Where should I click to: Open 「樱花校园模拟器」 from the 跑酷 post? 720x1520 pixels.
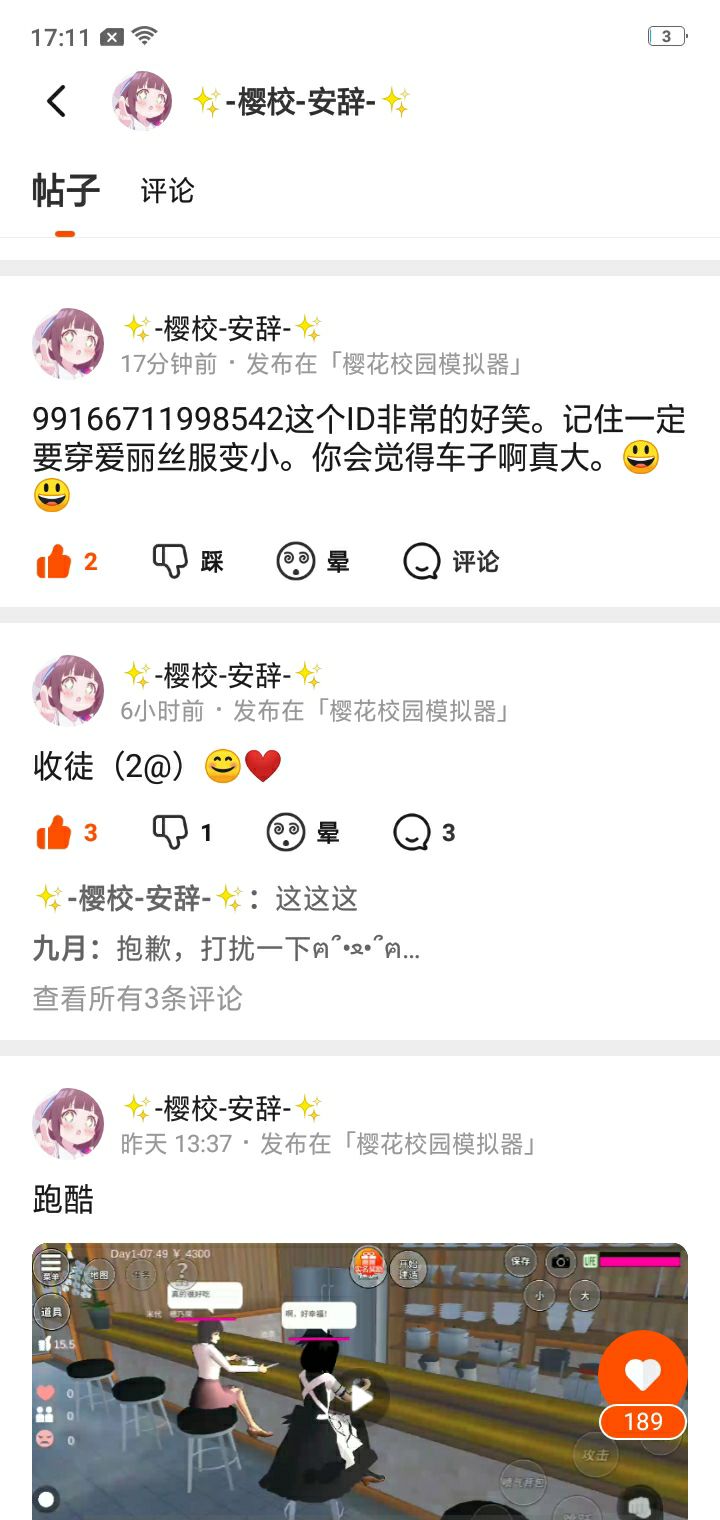click(446, 1144)
